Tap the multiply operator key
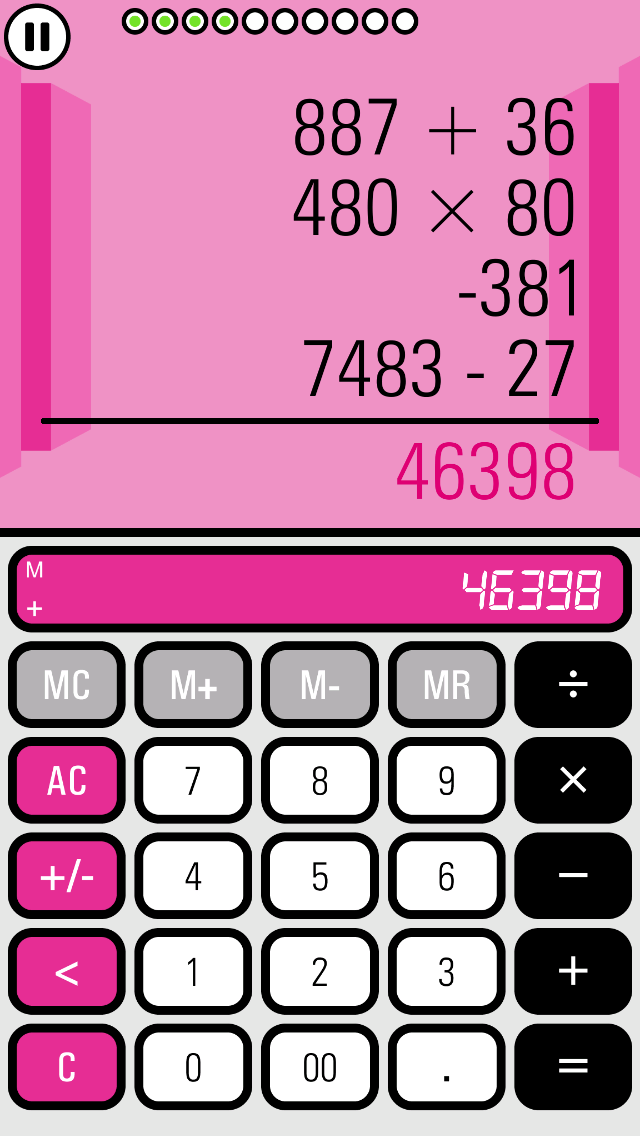This screenshot has height=1136, width=640. pos(573,780)
